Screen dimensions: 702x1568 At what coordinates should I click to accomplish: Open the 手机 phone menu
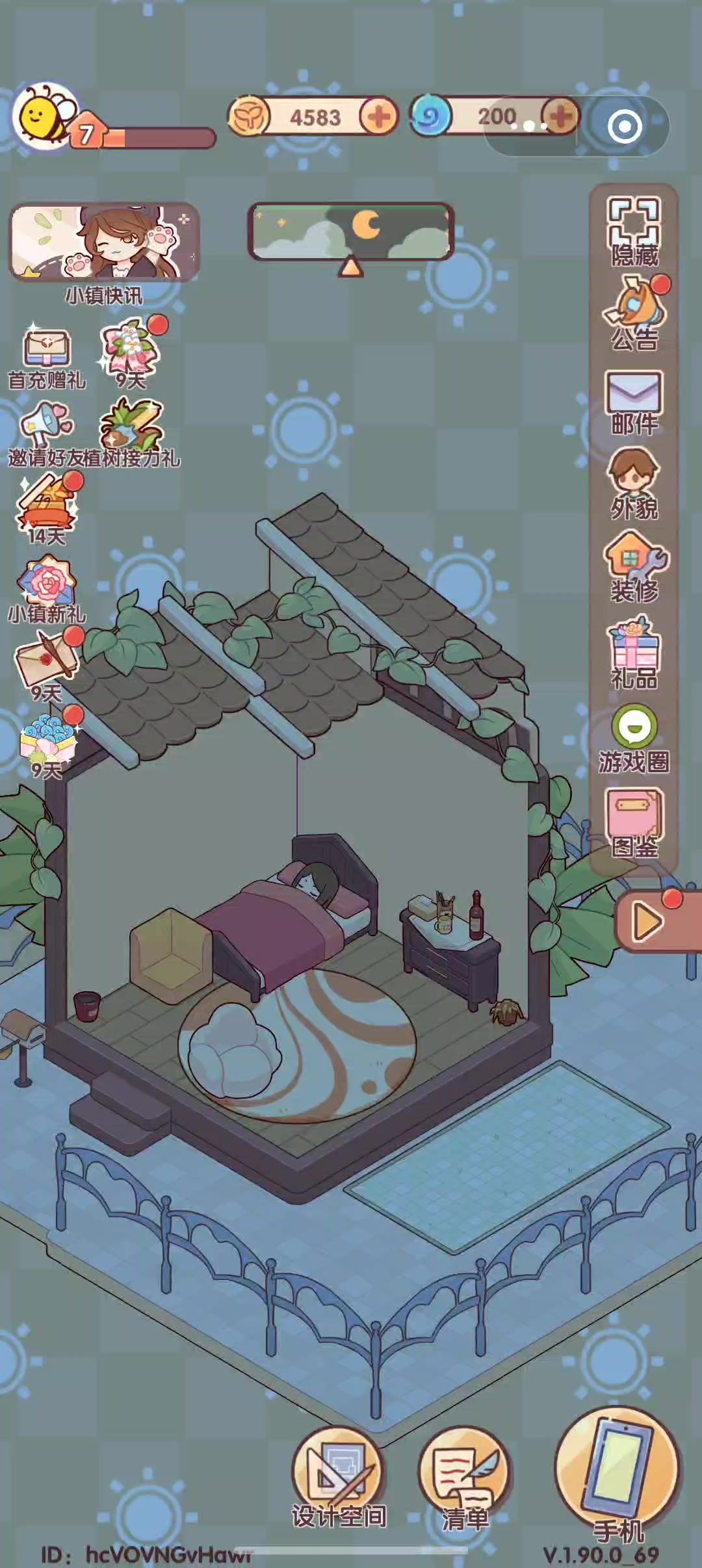coord(617,1474)
